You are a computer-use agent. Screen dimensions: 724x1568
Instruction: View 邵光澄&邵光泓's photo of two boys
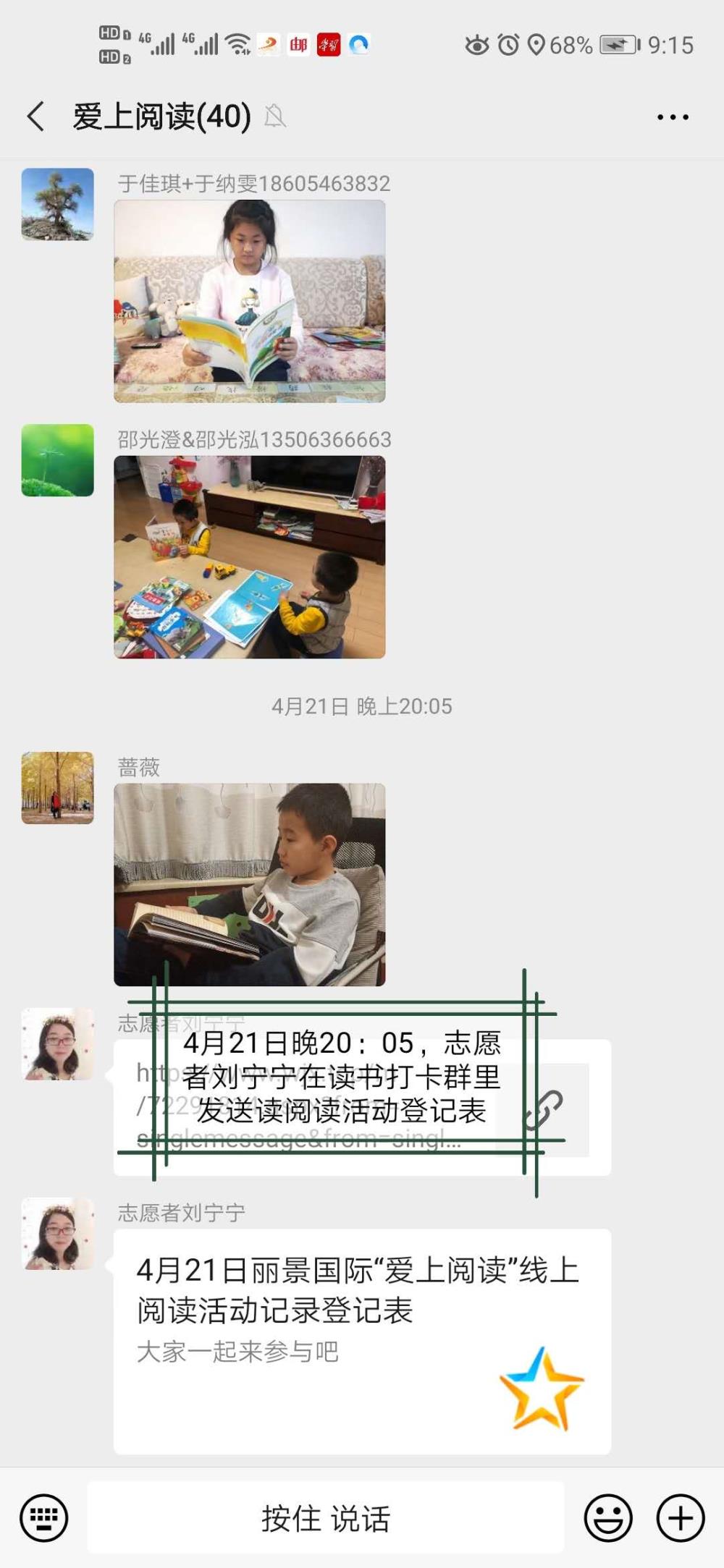pos(250,557)
